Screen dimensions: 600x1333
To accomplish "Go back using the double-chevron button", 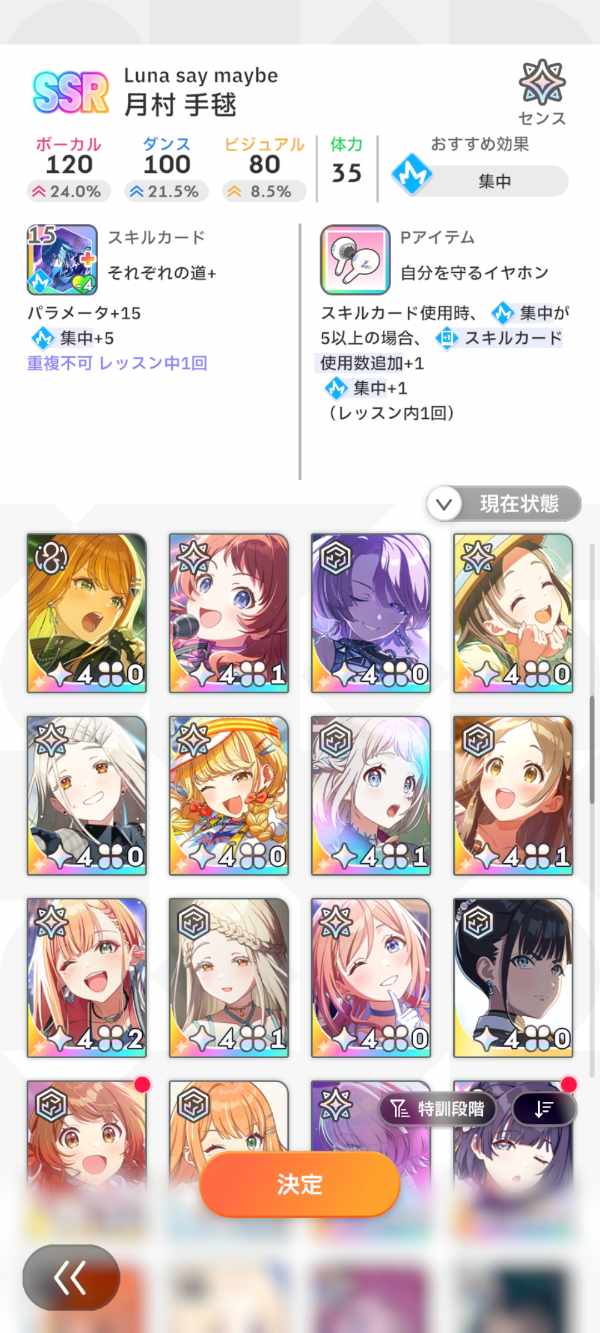I will click(x=71, y=1277).
